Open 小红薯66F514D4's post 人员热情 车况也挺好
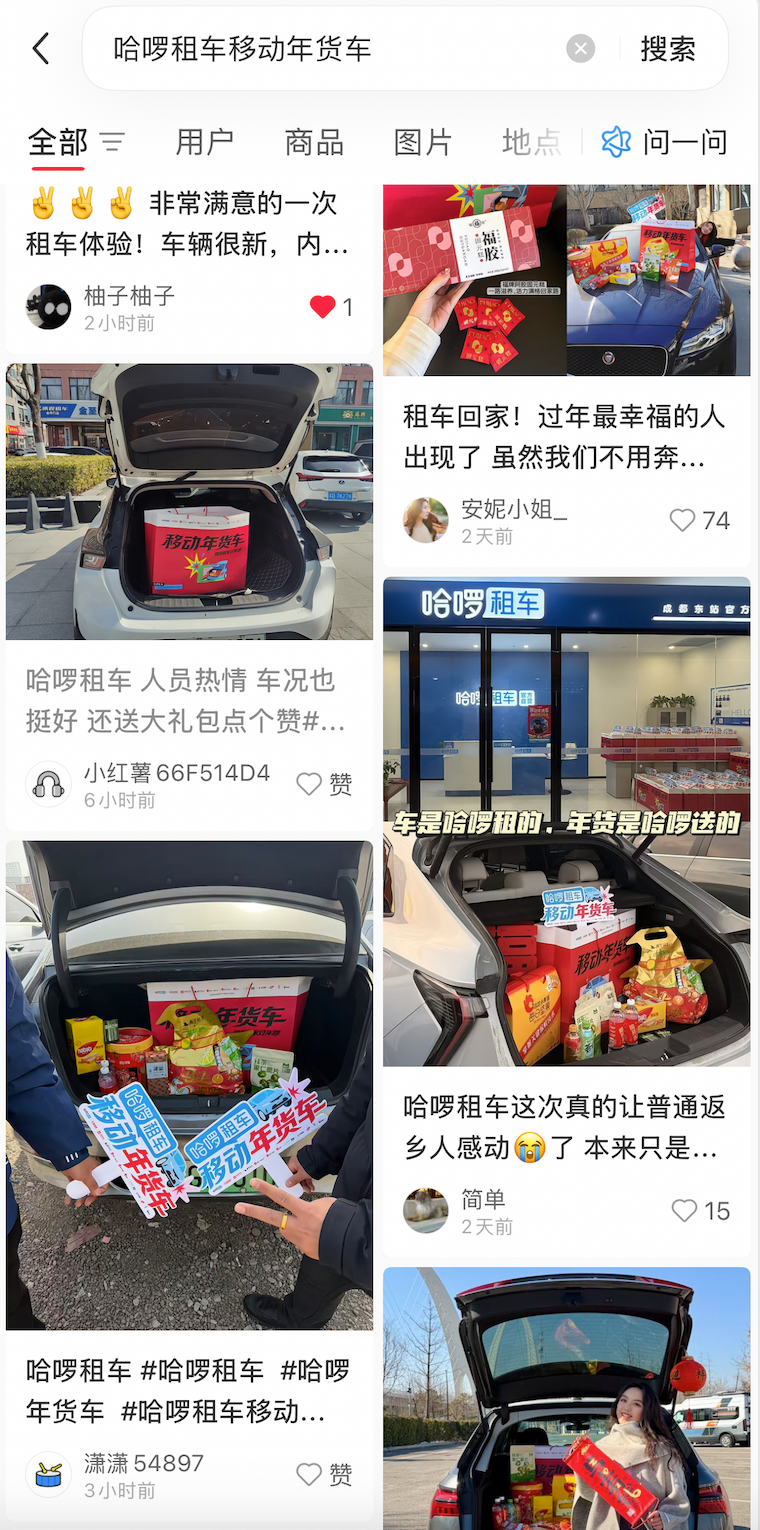This screenshot has height=1530, width=760. (188, 700)
